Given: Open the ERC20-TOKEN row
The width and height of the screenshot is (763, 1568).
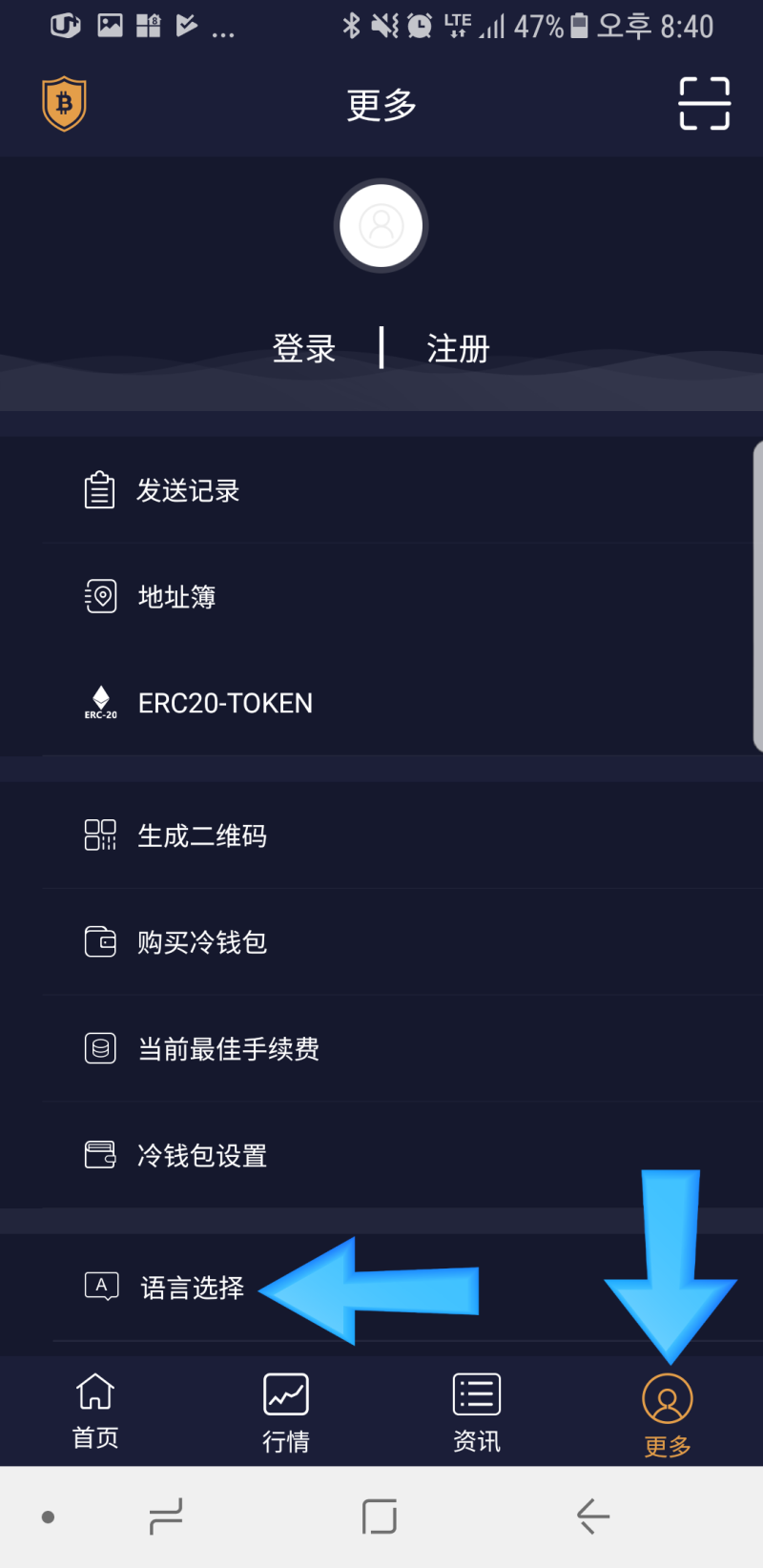Looking at the screenshot, I should pos(225,703).
